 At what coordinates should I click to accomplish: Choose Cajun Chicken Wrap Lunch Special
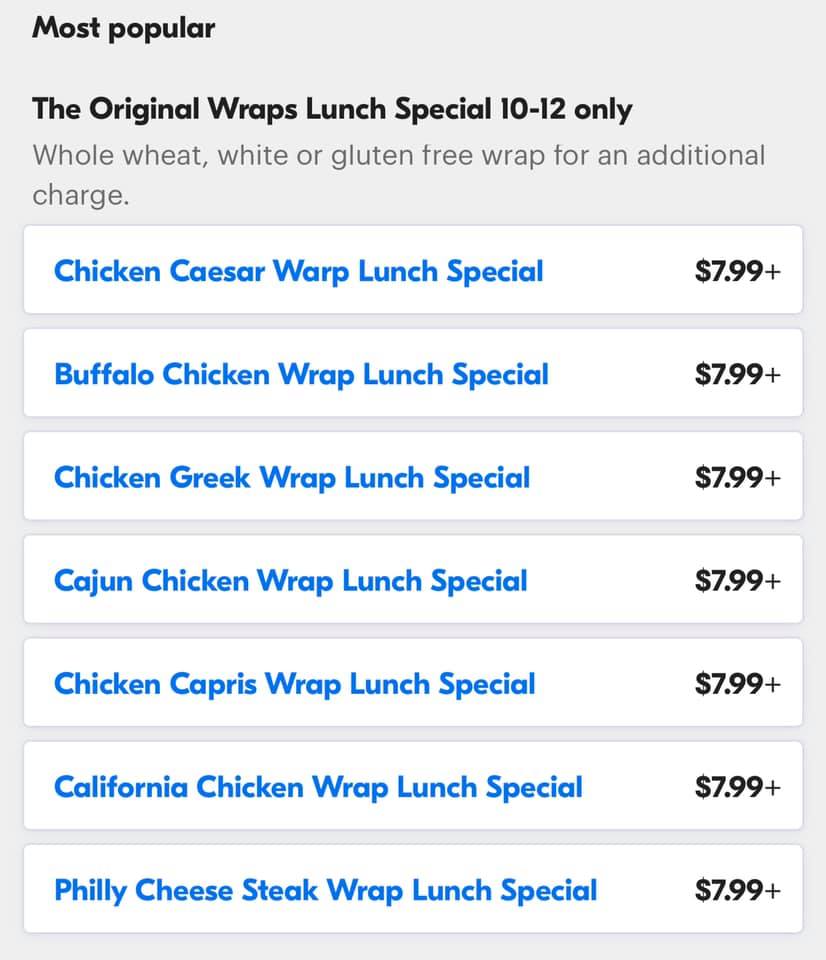click(291, 580)
